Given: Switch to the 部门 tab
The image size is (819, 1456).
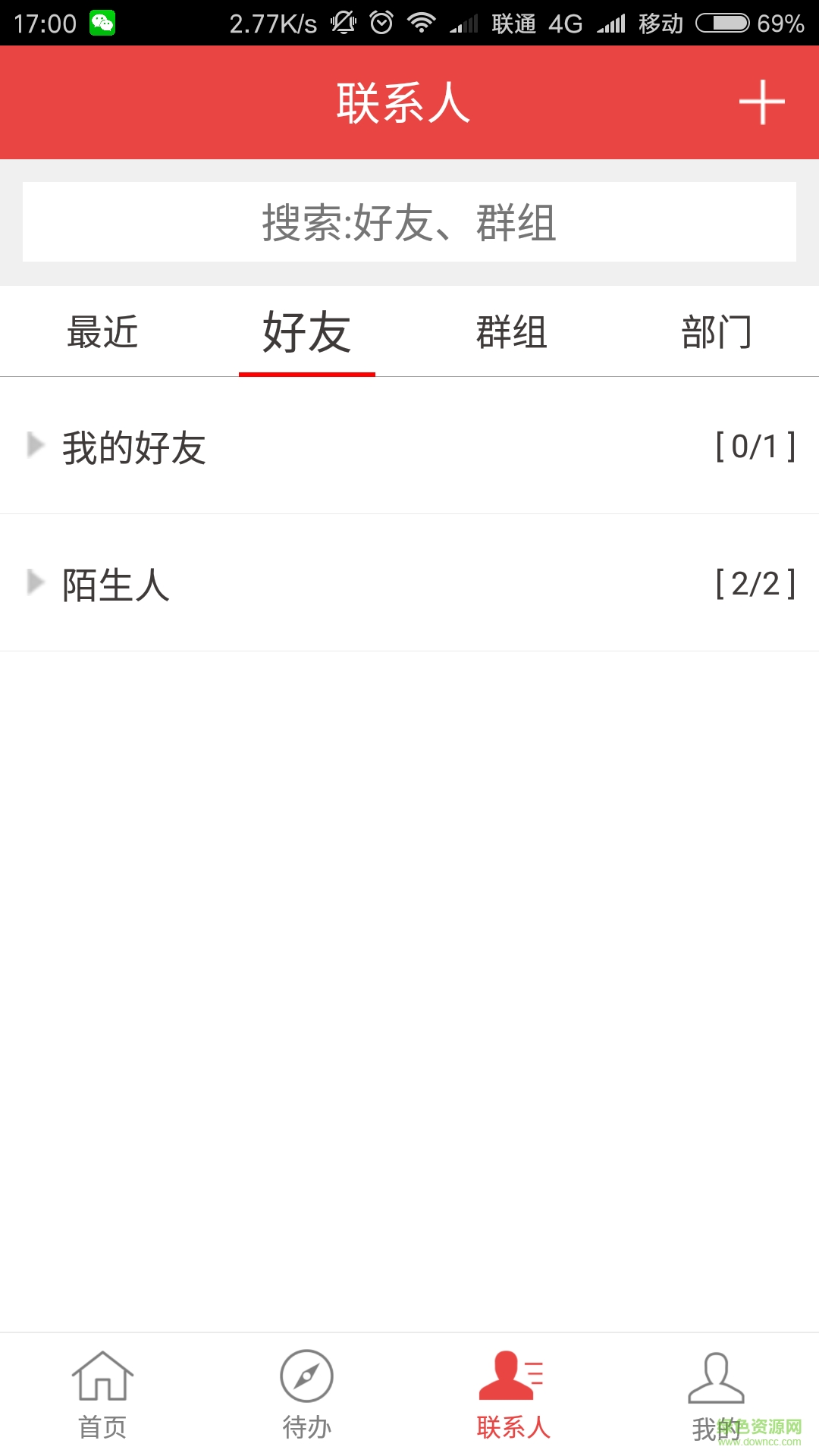Looking at the screenshot, I should (717, 331).
